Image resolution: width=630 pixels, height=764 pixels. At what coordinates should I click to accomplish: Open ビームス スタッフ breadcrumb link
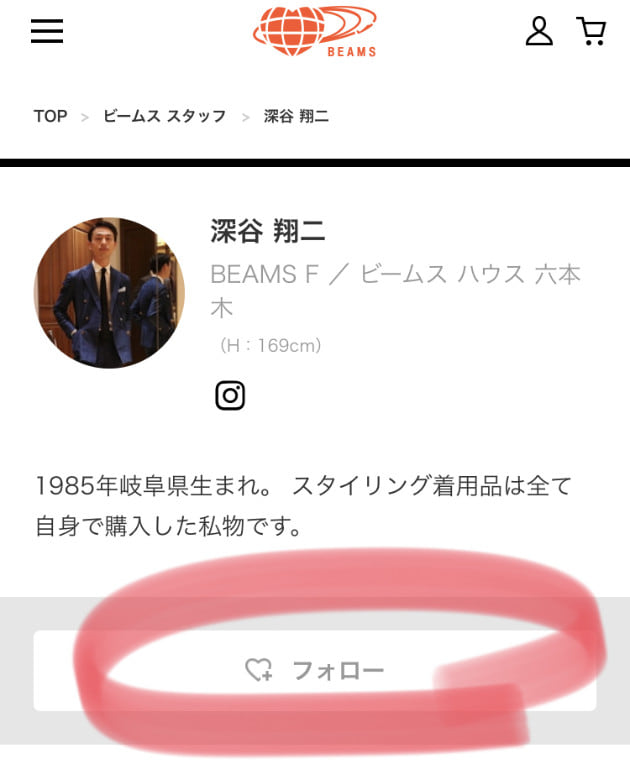(164, 116)
